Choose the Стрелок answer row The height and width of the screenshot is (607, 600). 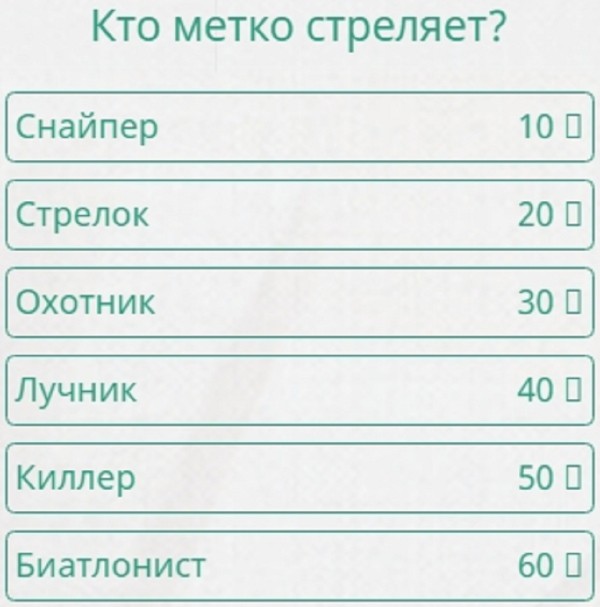click(x=300, y=214)
